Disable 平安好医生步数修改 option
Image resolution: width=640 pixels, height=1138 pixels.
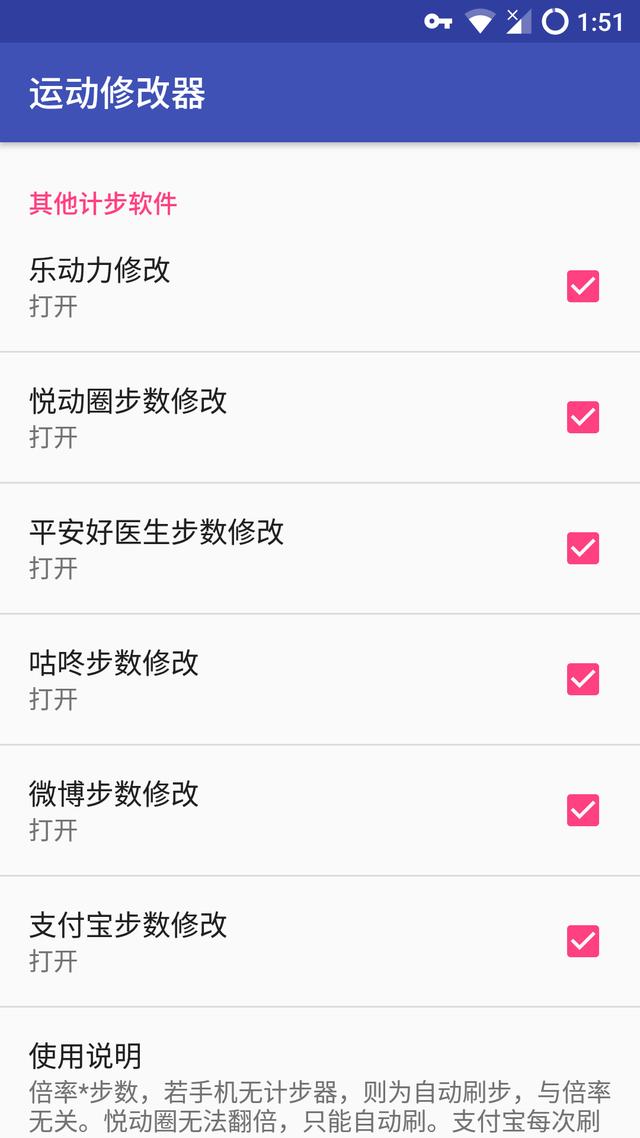pyautogui.click(x=583, y=548)
